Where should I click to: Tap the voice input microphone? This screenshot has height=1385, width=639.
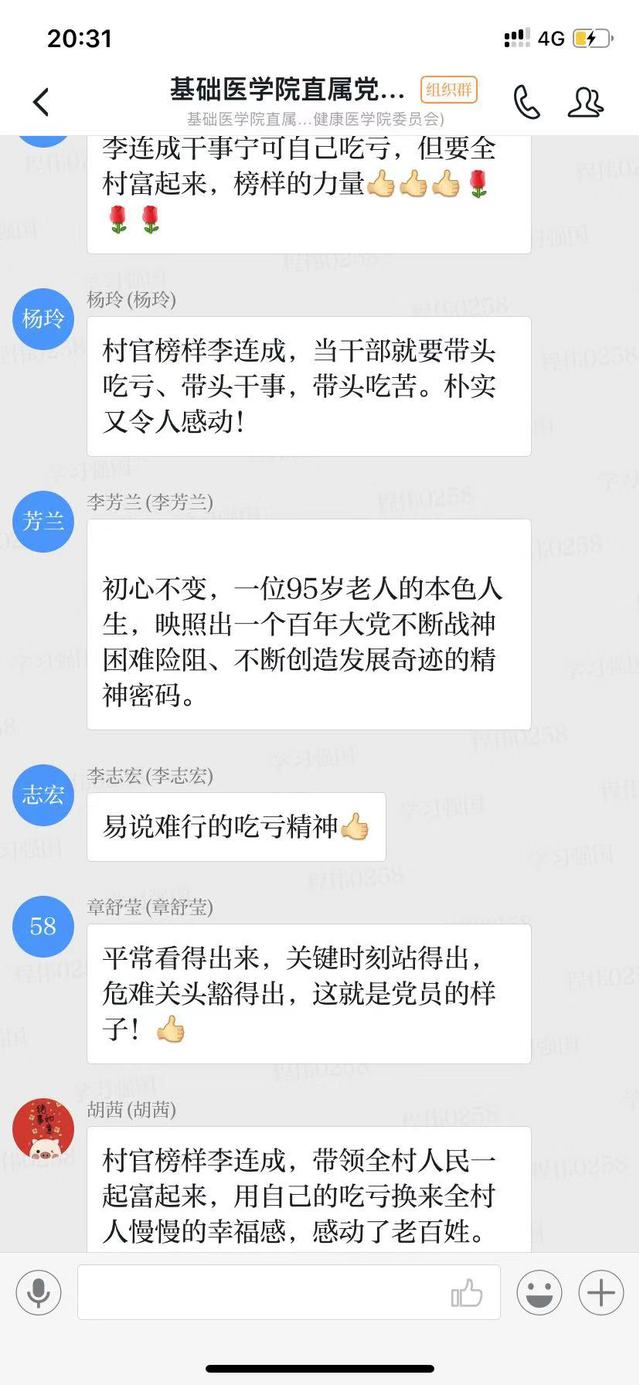click(x=39, y=1293)
